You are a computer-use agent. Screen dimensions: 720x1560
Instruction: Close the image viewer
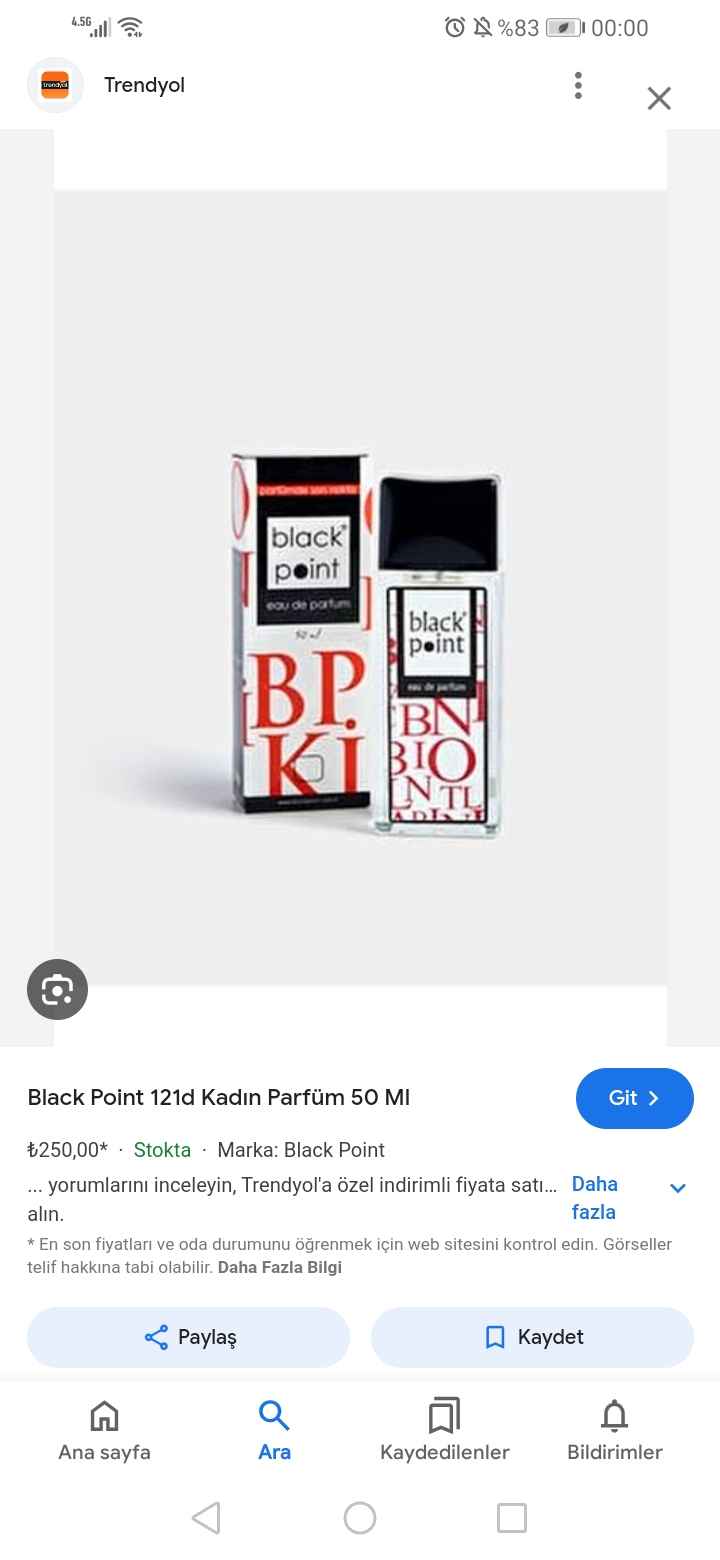click(x=659, y=98)
